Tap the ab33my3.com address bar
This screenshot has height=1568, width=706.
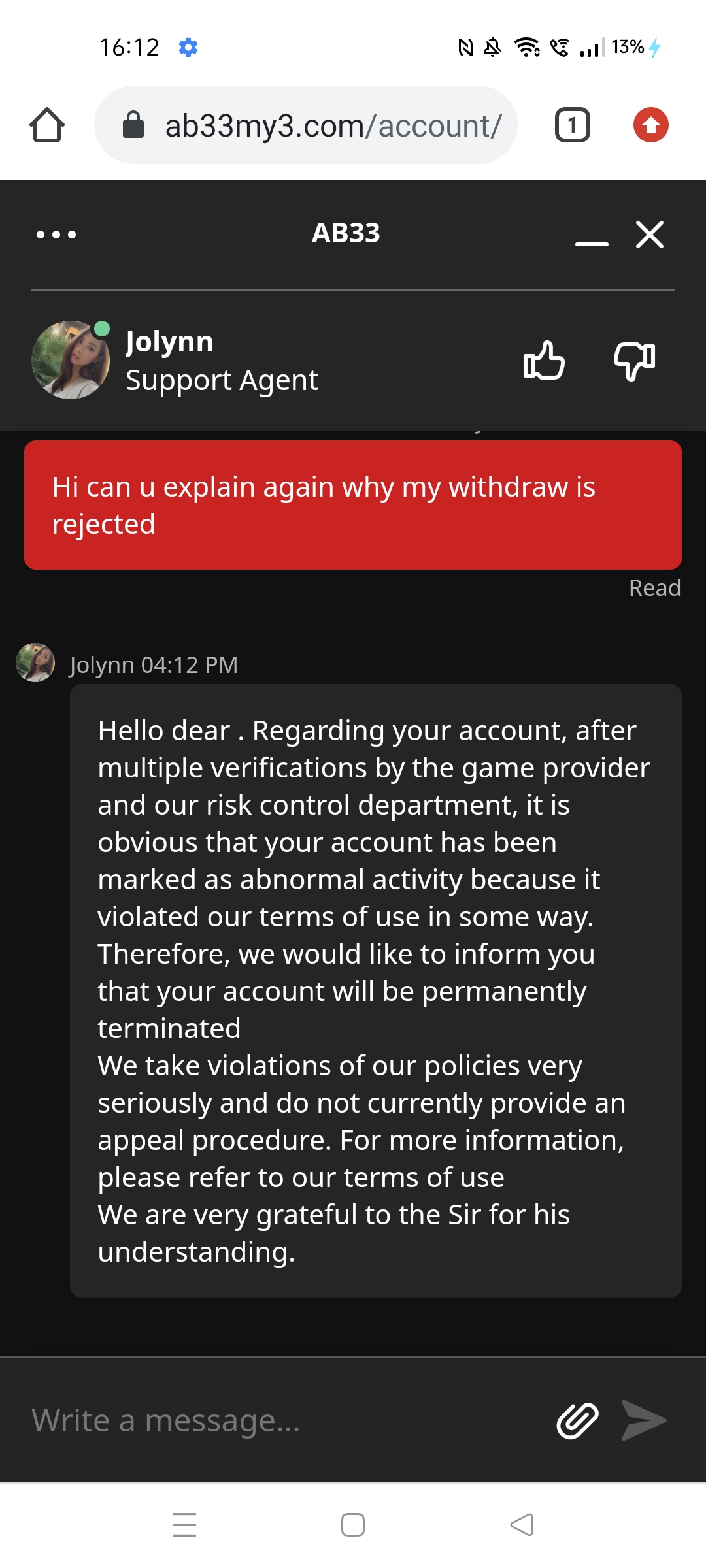pos(306,125)
